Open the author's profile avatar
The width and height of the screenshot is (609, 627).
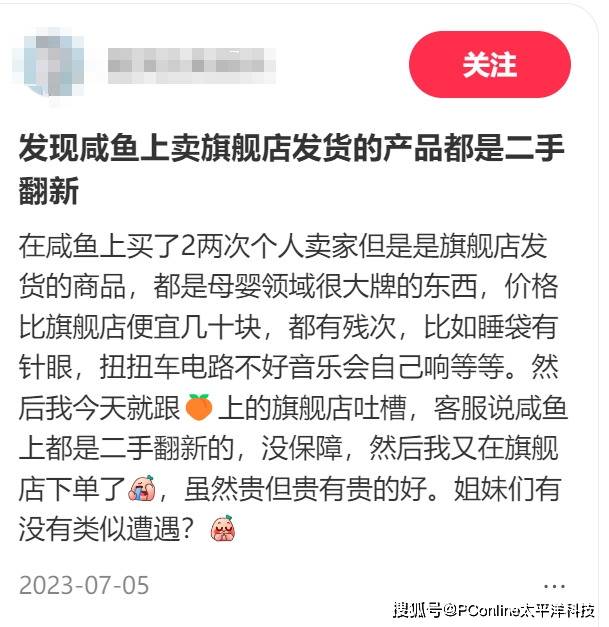point(52,65)
